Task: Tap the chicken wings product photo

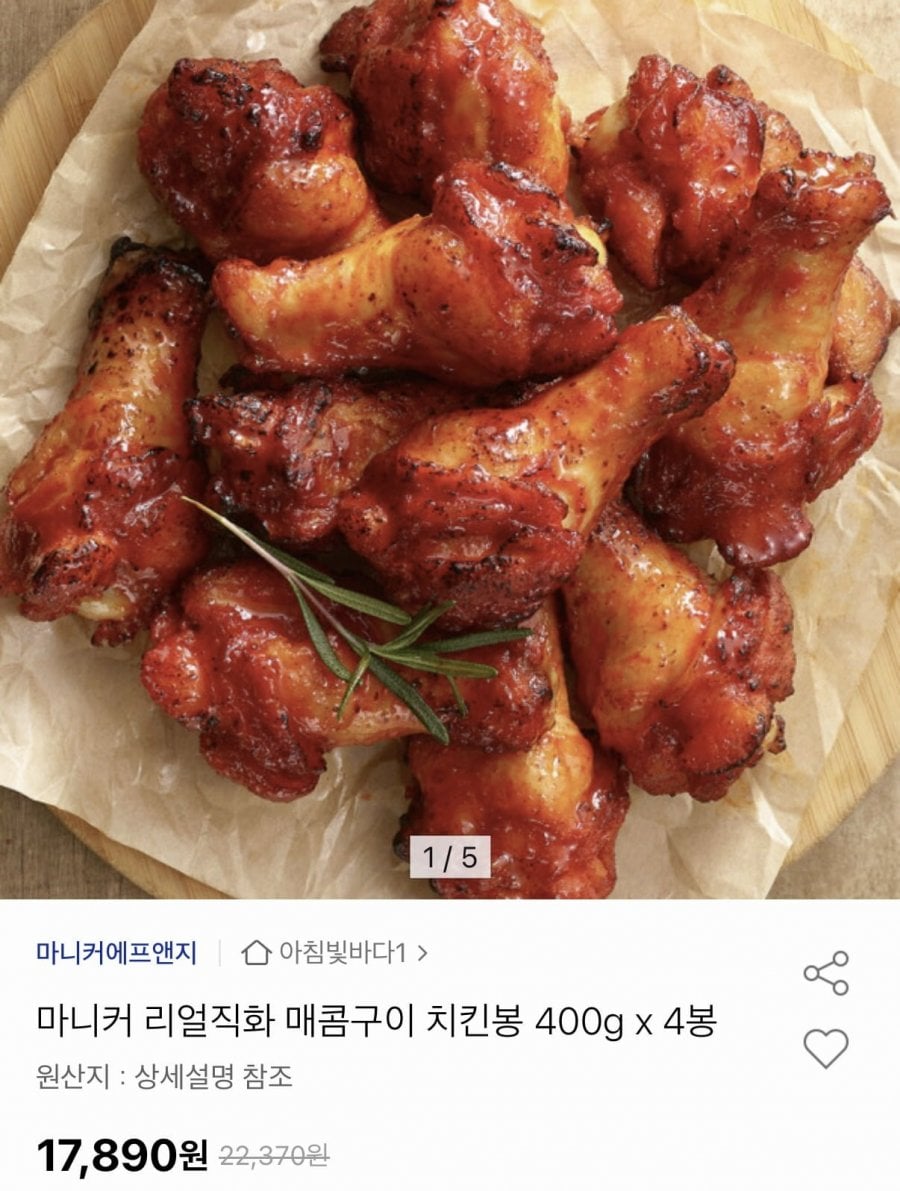Action: (450, 450)
